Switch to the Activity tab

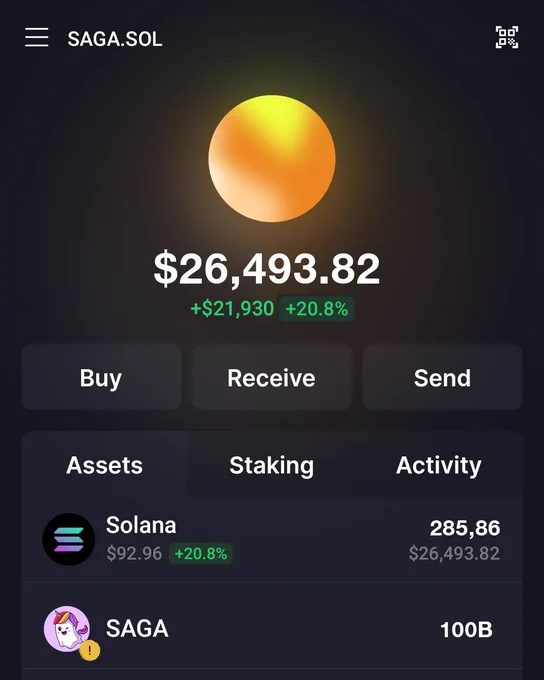[439, 465]
